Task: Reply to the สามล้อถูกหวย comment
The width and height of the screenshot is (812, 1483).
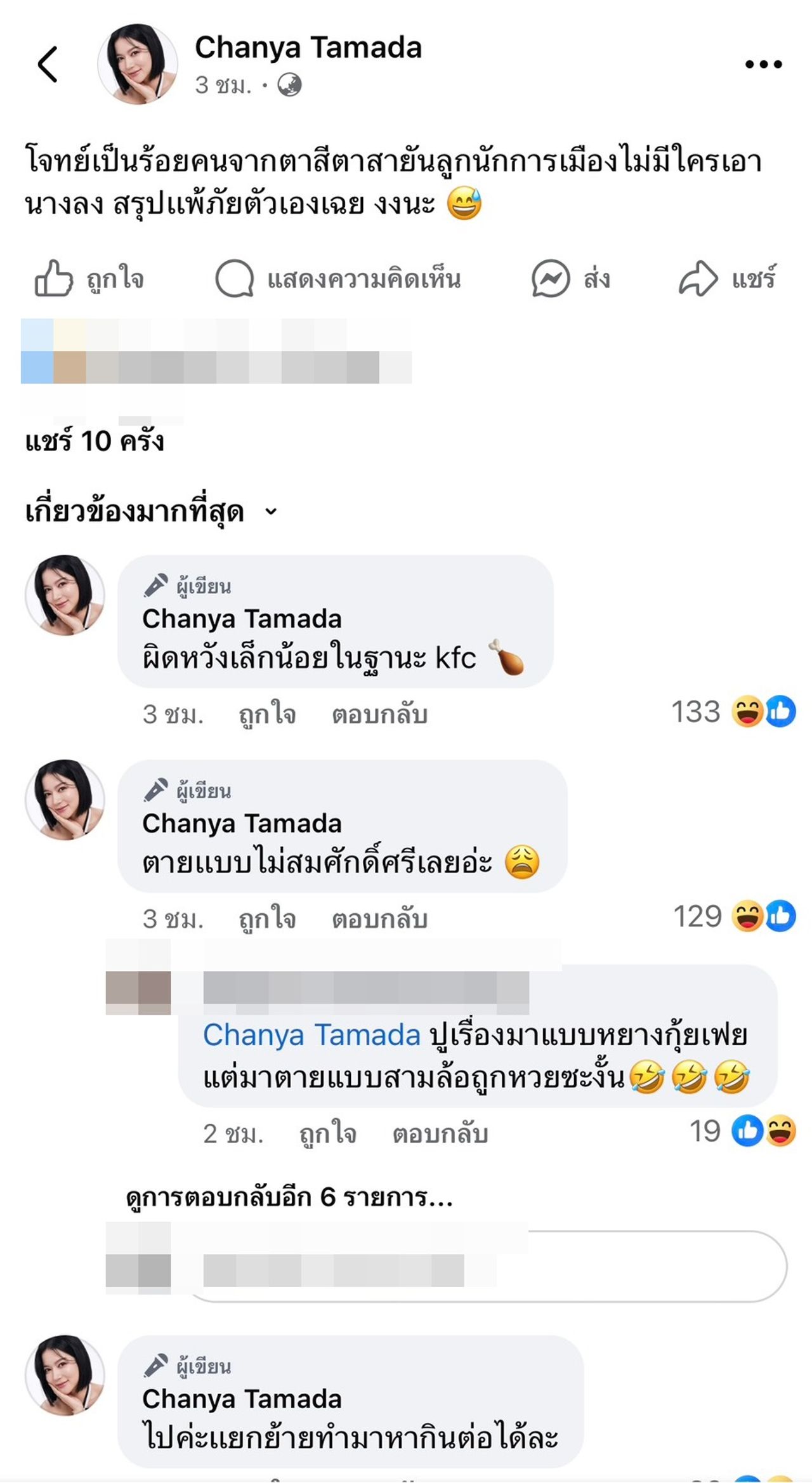Action: [440, 1133]
